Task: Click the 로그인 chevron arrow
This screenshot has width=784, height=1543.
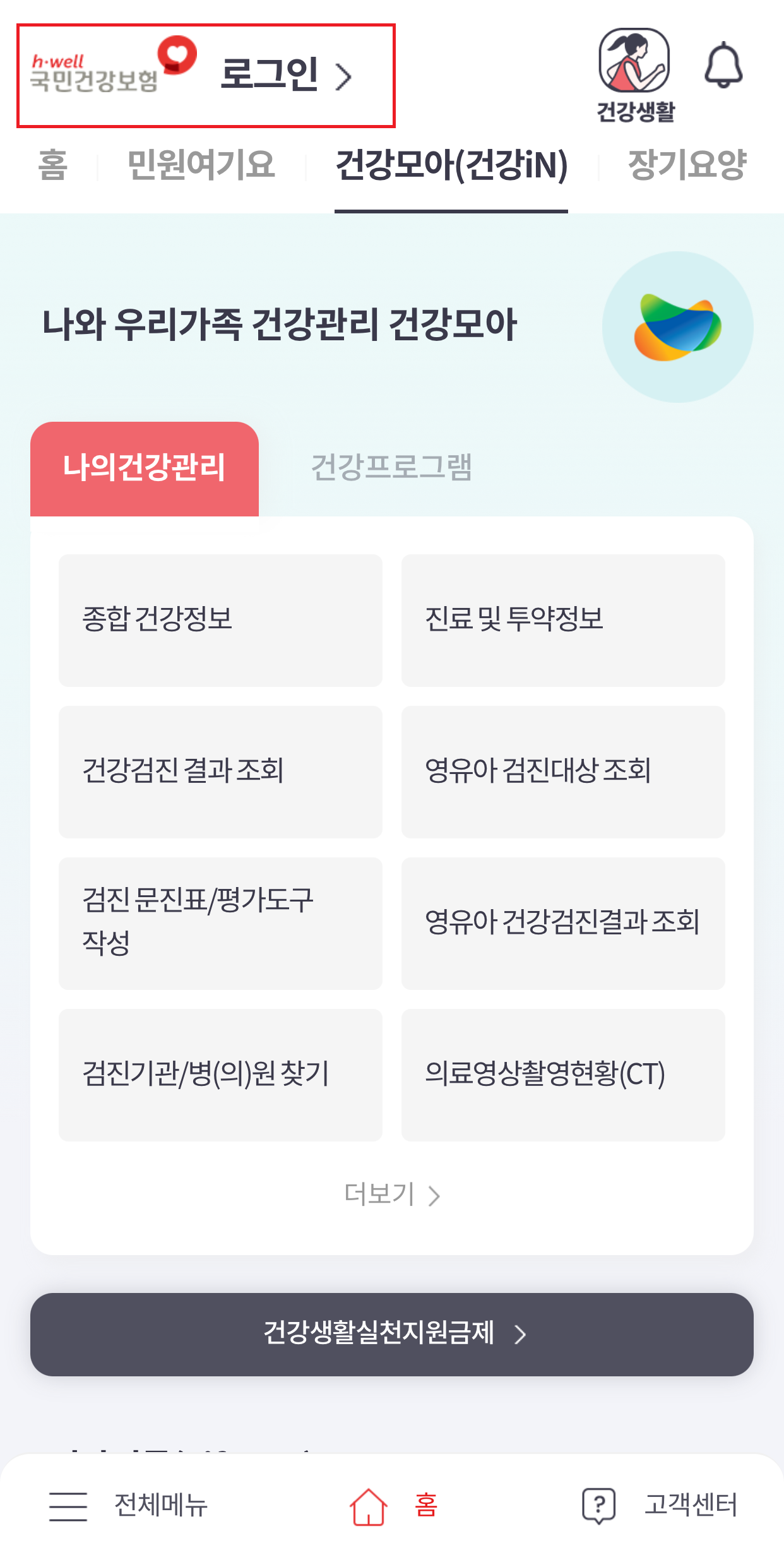Action: coord(345,76)
